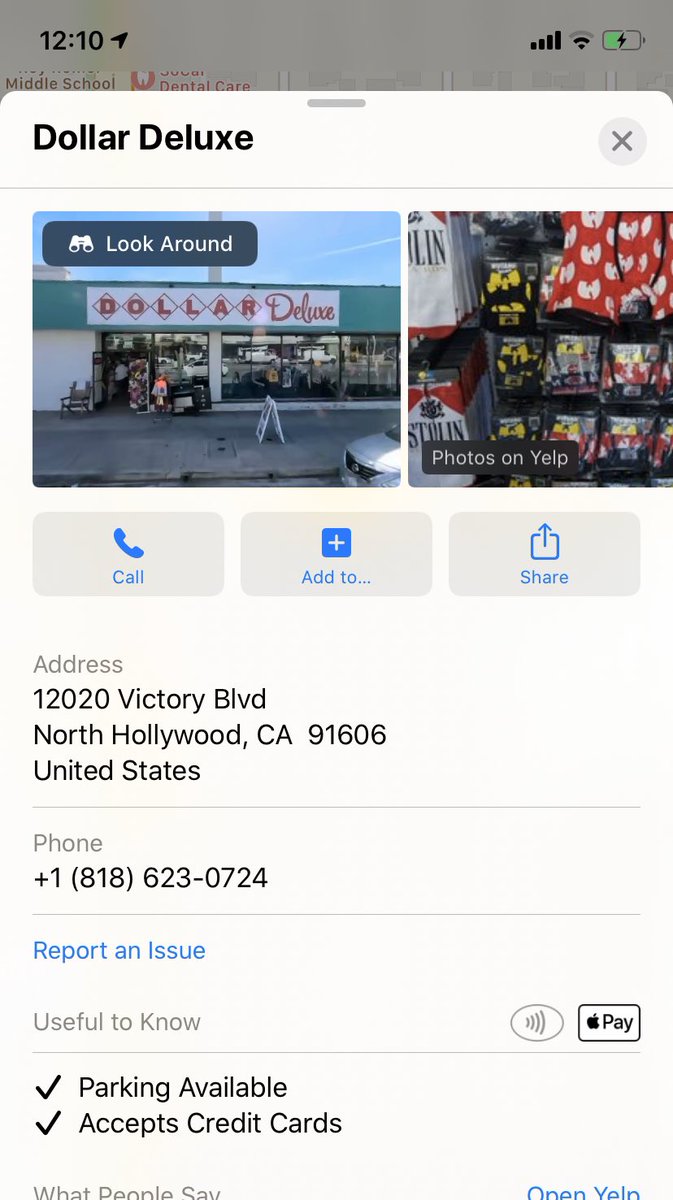Close the Dollar Deluxe place card
The width and height of the screenshot is (673, 1200).
click(x=622, y=141)
